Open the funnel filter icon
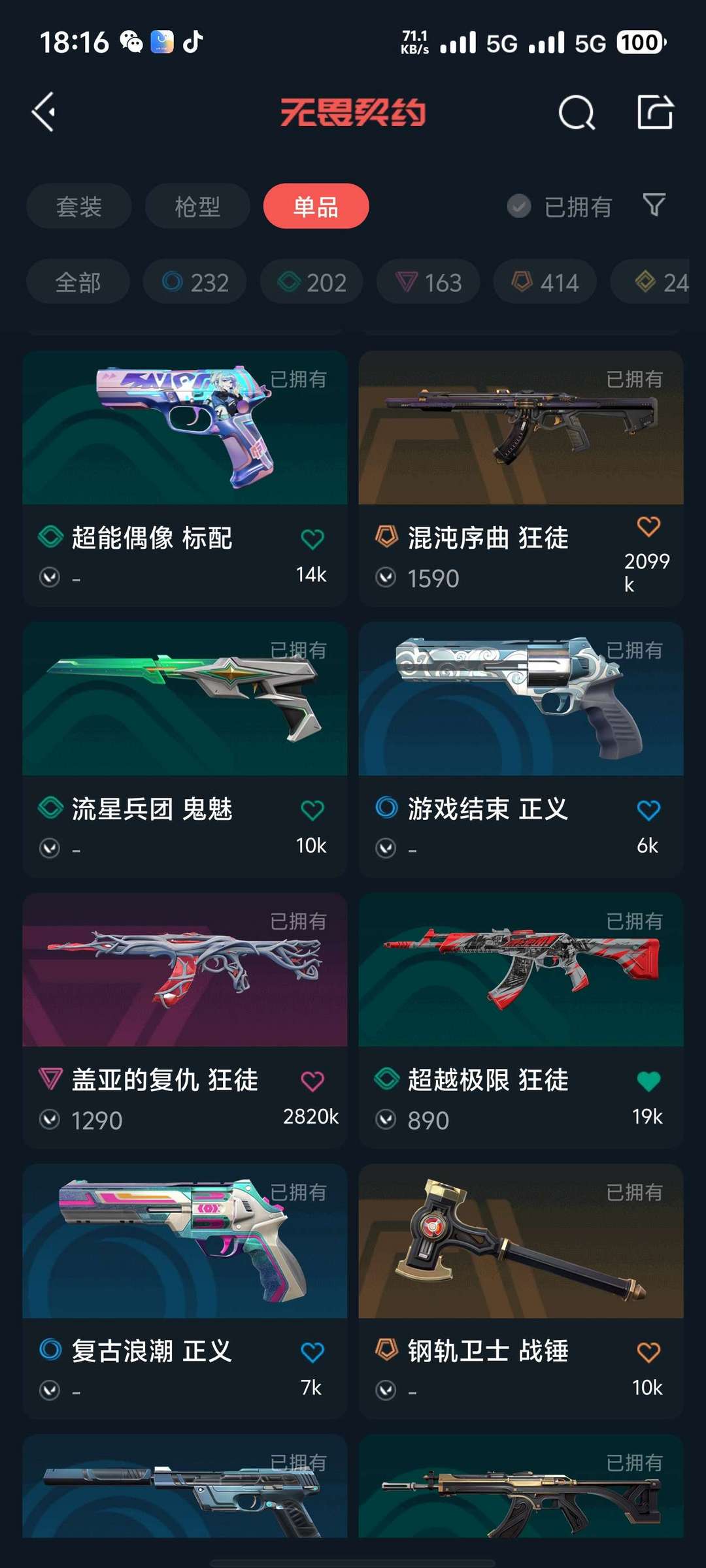Screen dimensions: 706x1568 [654, 205]
